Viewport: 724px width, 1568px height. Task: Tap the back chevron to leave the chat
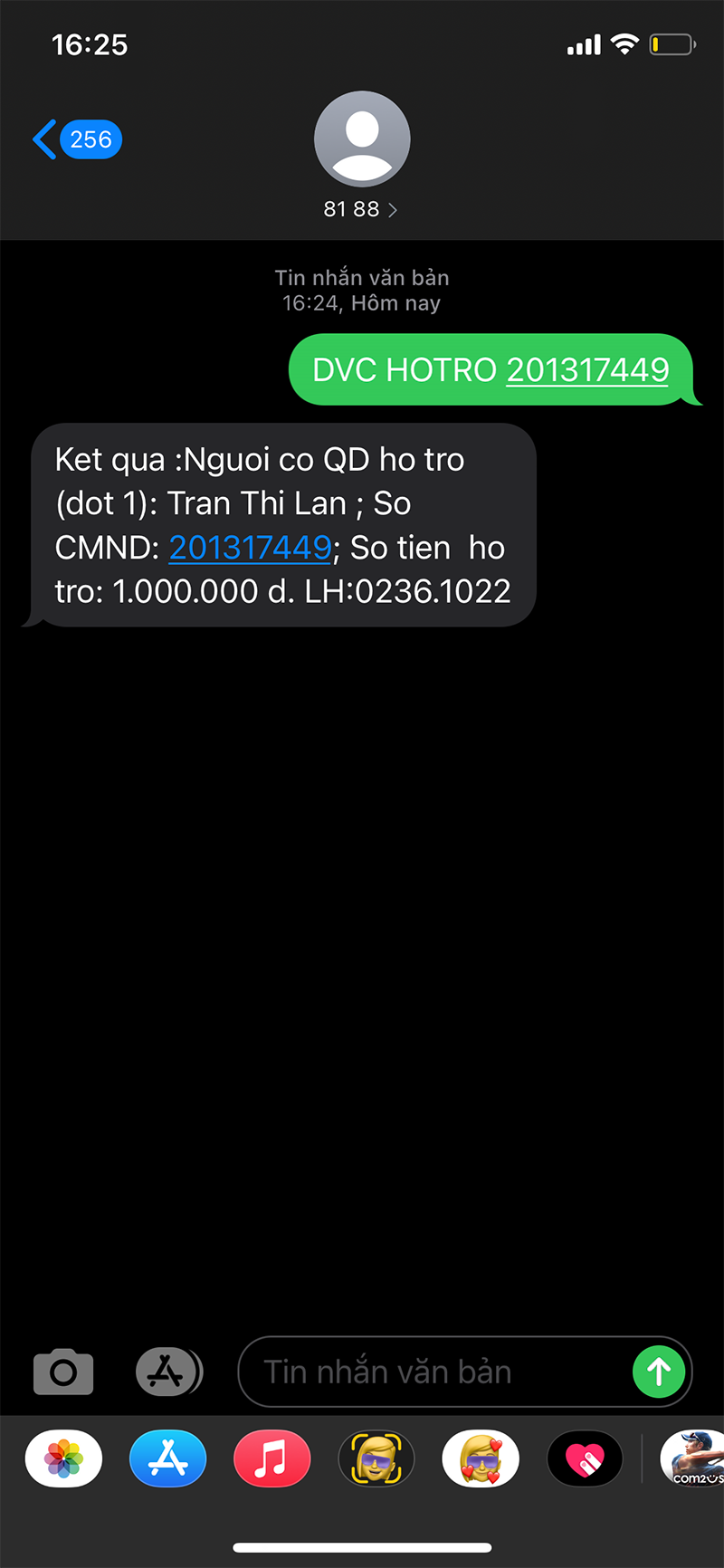43,139
